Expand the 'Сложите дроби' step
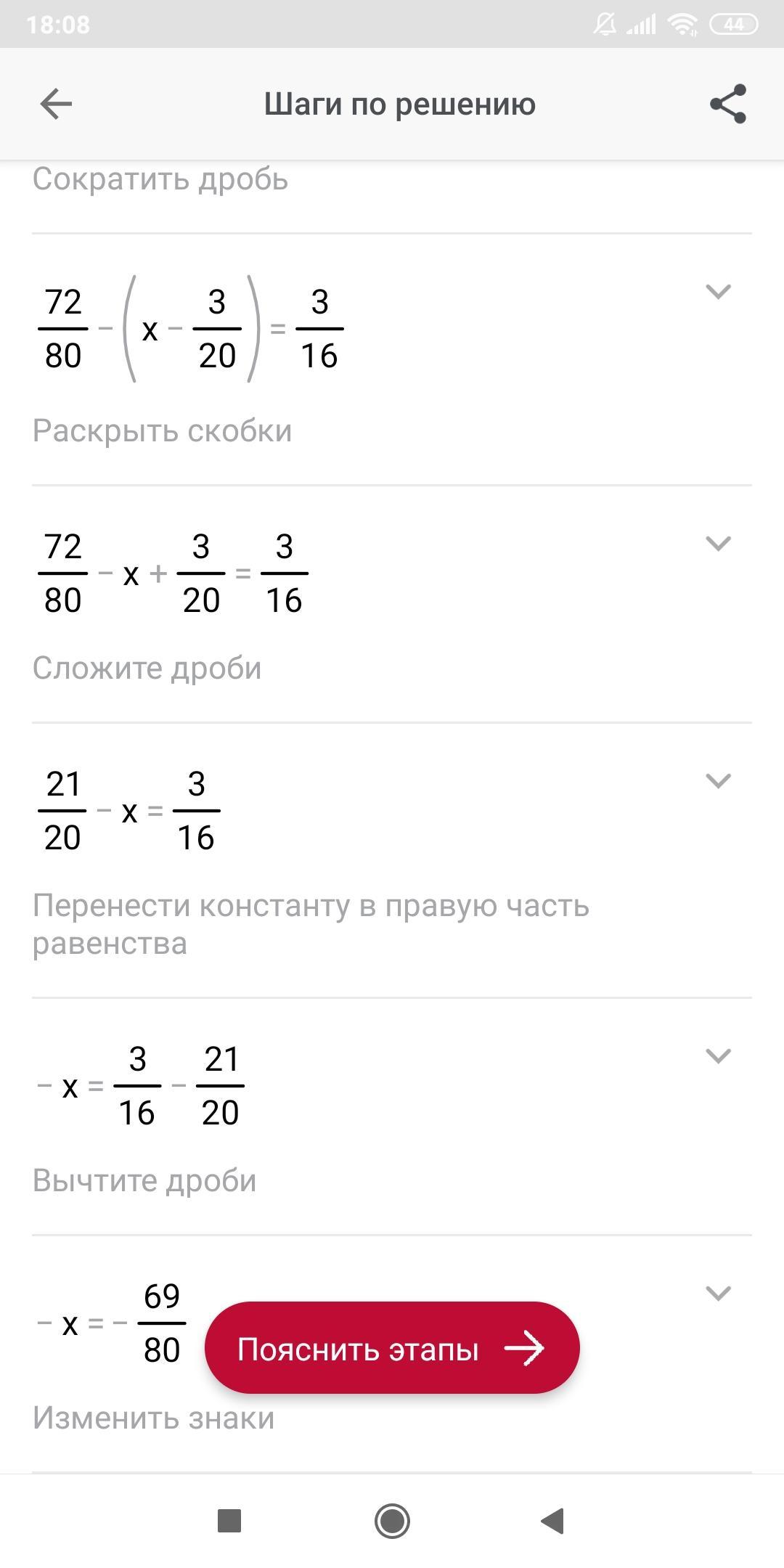 [x=718, y=544]
